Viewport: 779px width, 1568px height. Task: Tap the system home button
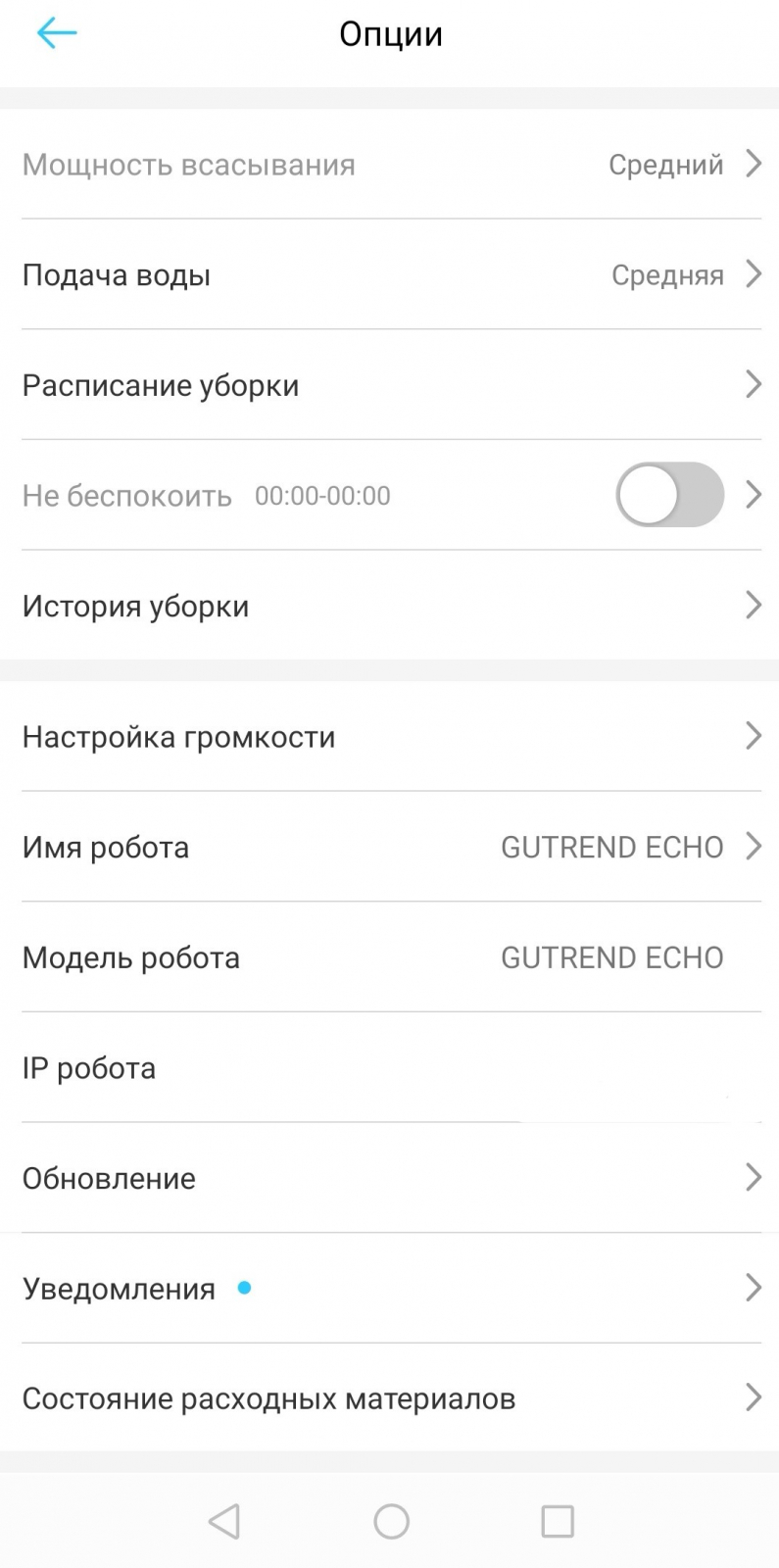coord(391,1522)
